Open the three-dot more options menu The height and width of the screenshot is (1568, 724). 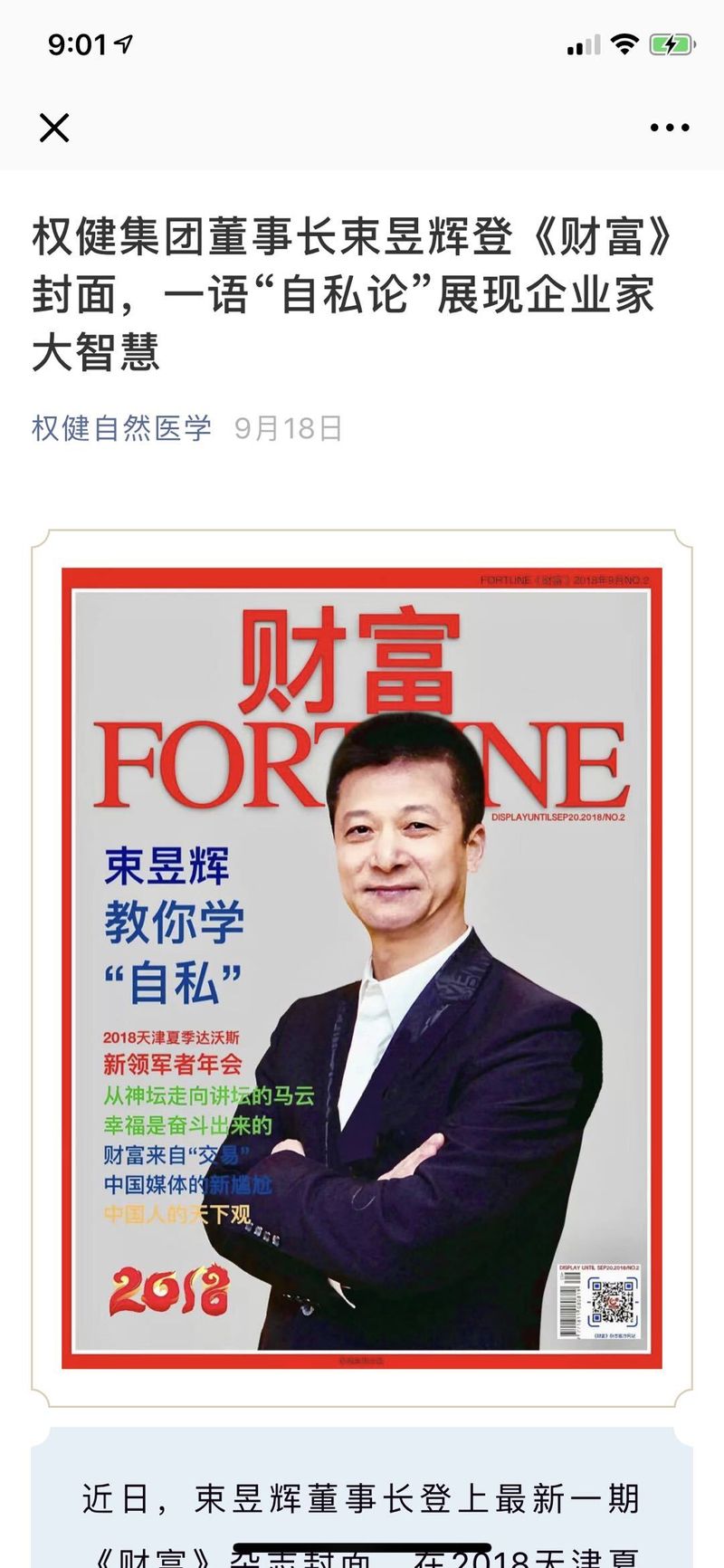pos(670,128)
